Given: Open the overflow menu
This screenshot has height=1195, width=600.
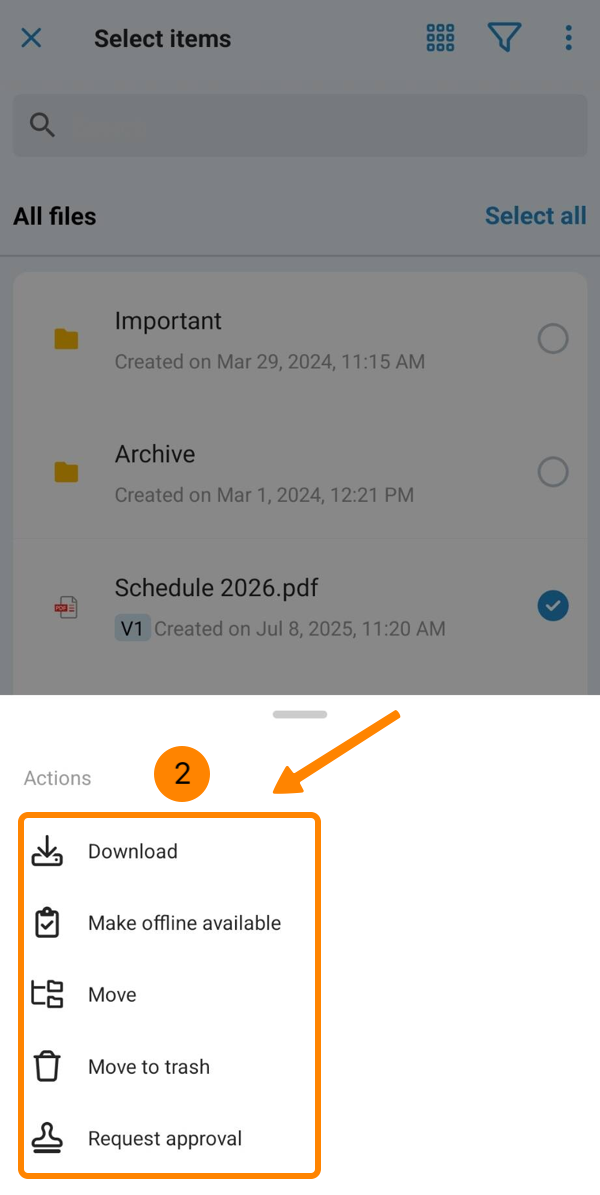Looking at the screenshot, I should (x=568, y=38).
